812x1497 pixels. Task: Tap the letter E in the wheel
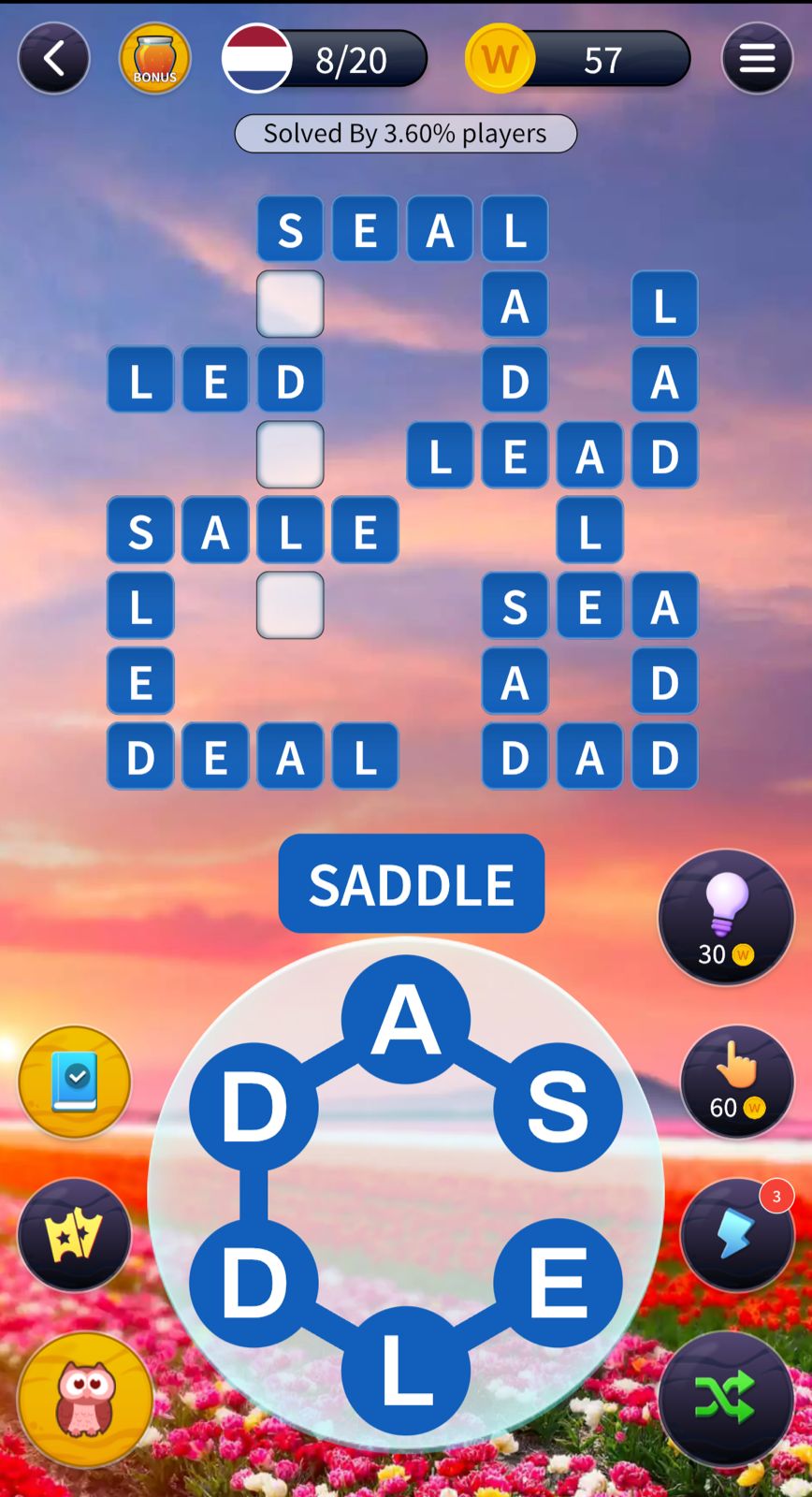(x=558, y=1282)
